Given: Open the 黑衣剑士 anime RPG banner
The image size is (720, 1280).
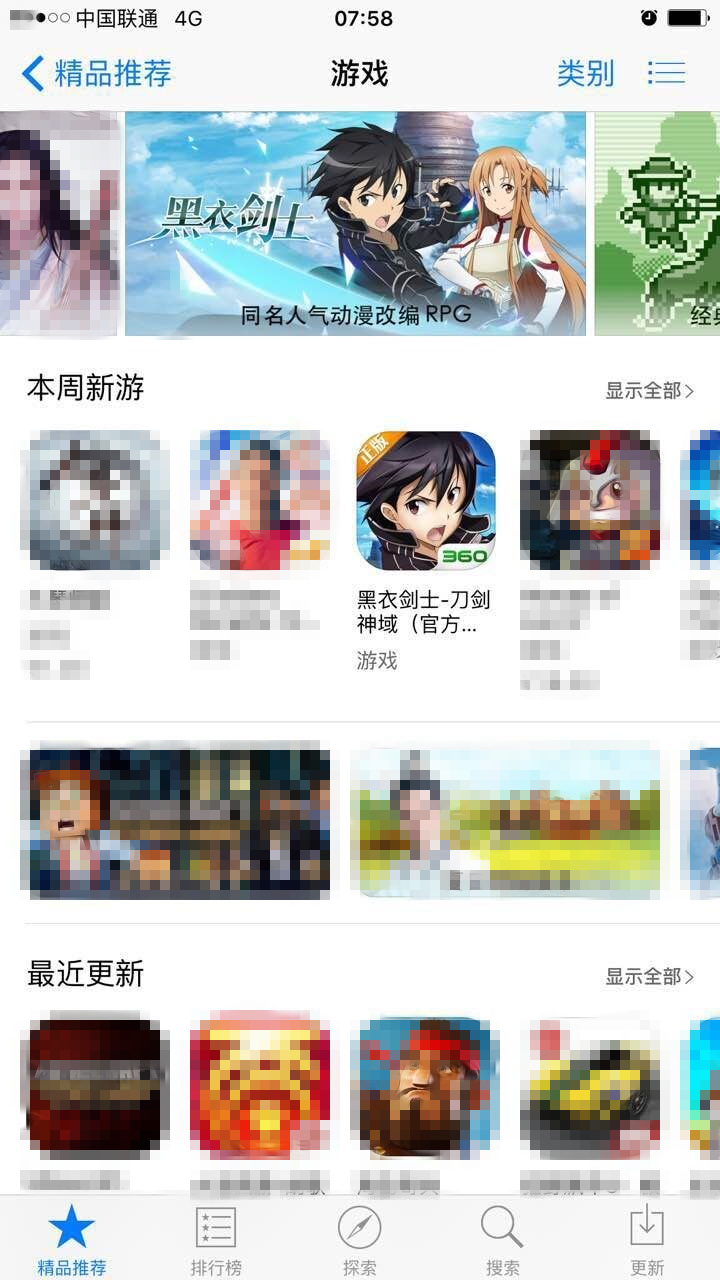Looking at the screenshot, I should [x=355, y=223].
